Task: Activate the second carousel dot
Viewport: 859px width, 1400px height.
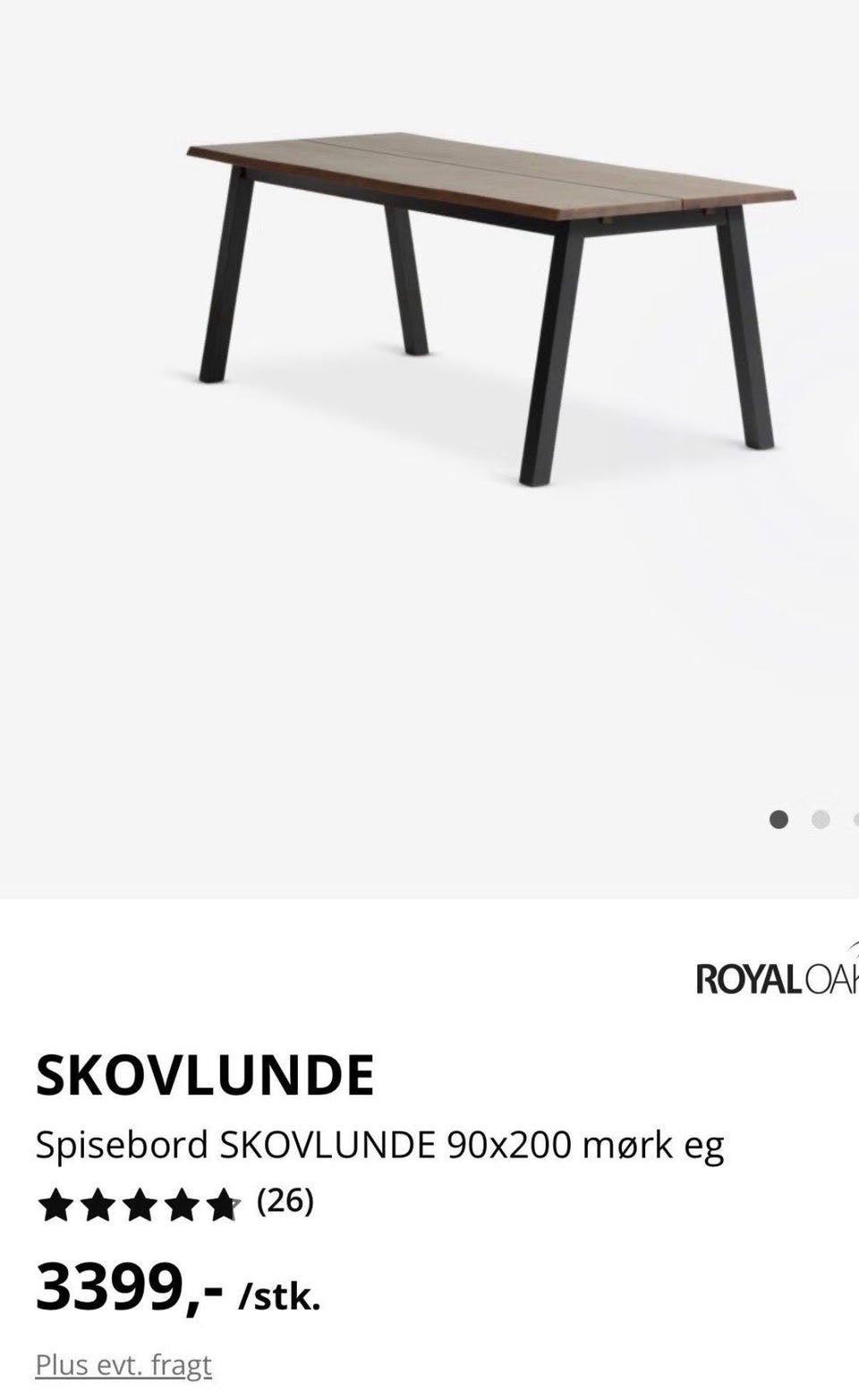Action: [x=819, y=817]
